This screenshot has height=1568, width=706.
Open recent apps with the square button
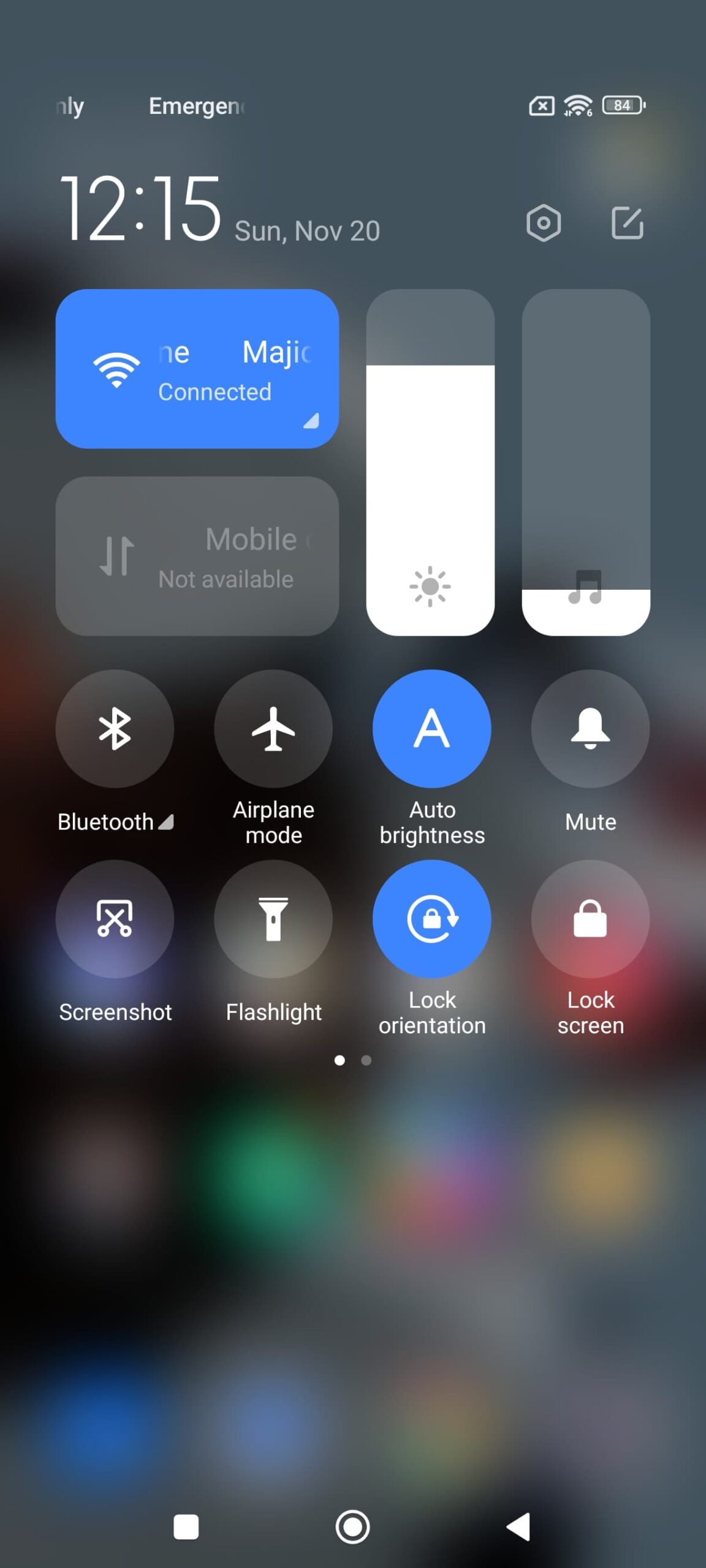tap(186, 1527)
